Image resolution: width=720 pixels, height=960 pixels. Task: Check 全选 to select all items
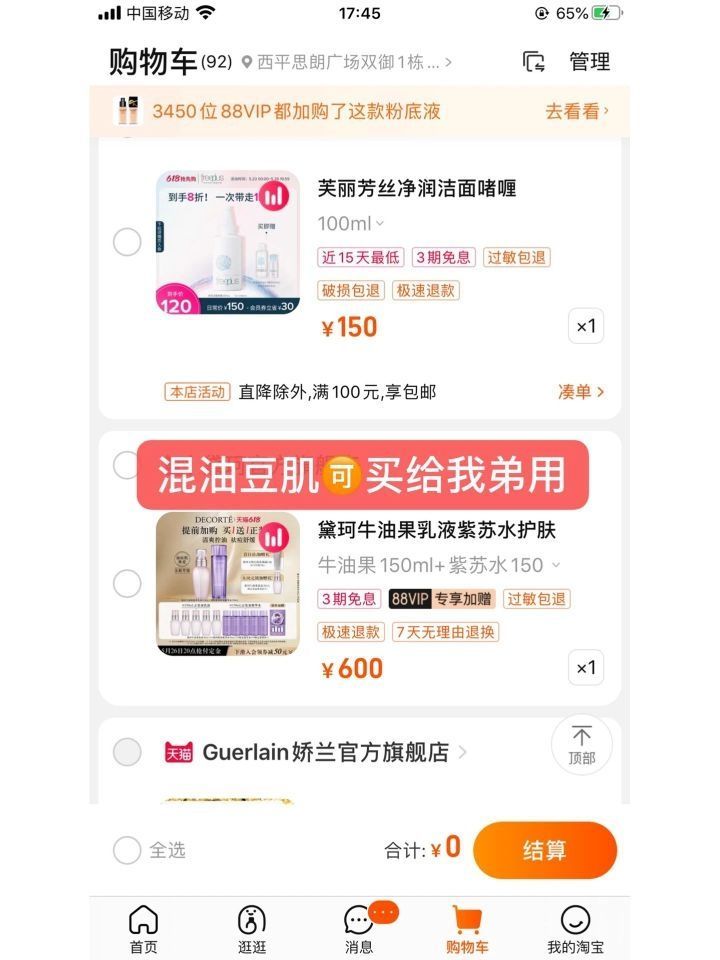click(127, 850)
